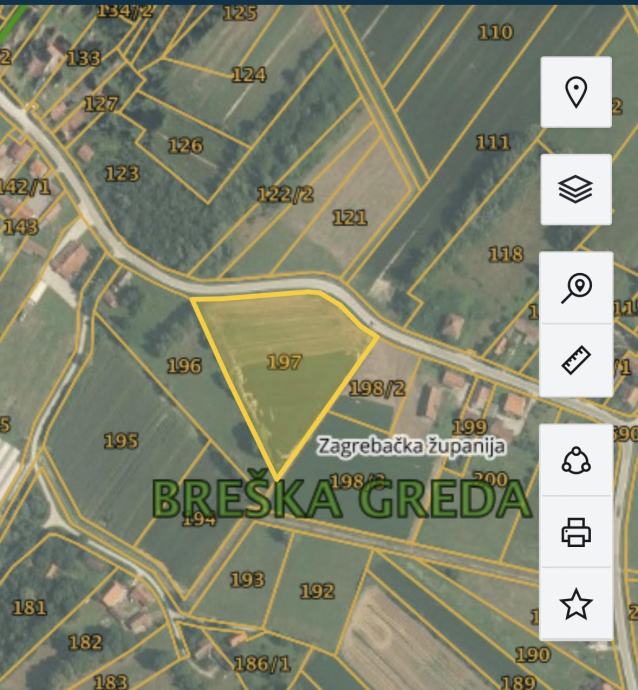Activate the ruler measurement tool
The width and height of the screenshot is (638, 690).
click(x=576, y=360)
